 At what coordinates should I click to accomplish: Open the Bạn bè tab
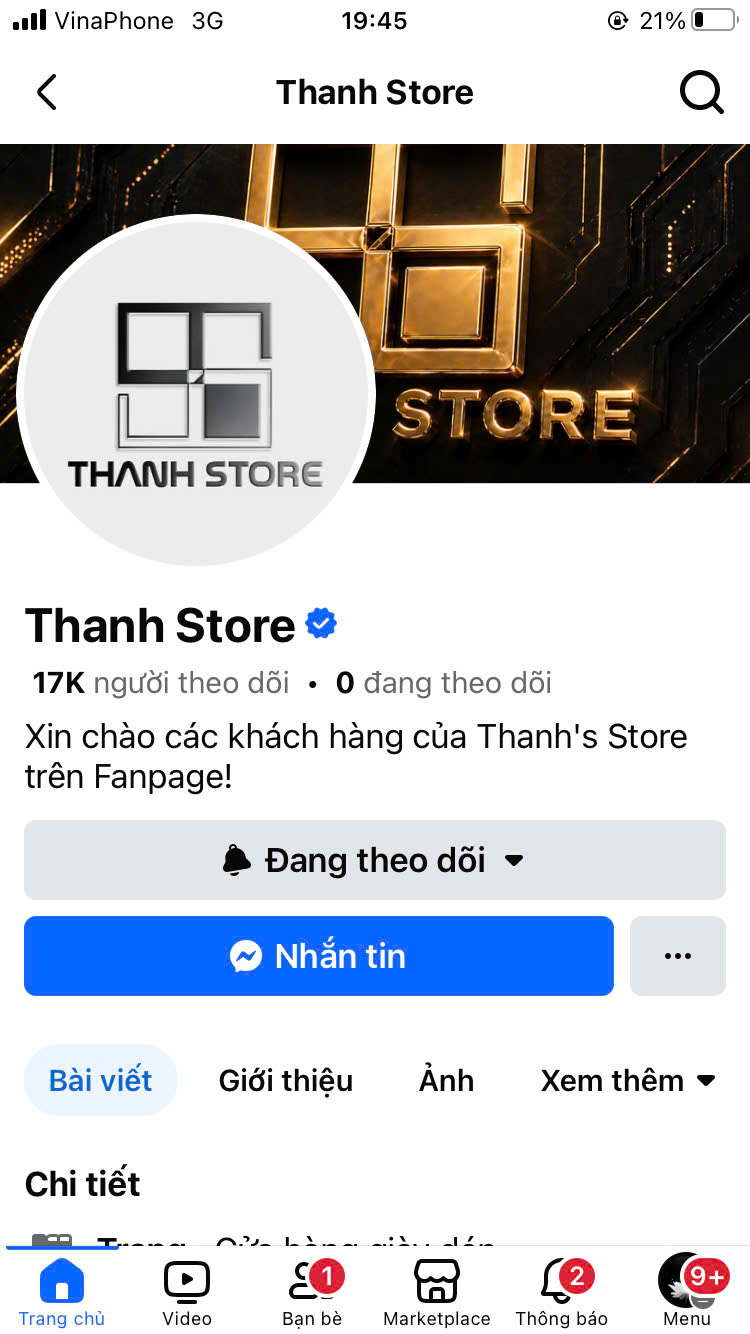click(x=312, y=1291)
